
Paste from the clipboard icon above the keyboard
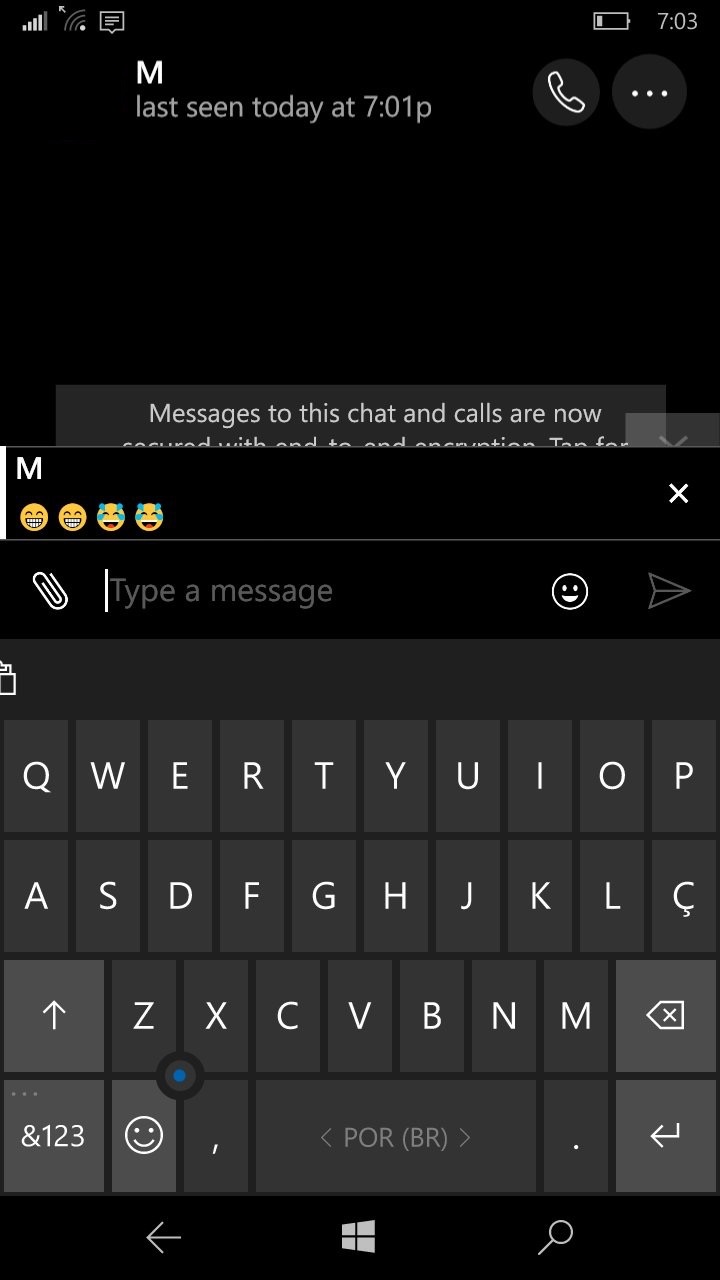8,678
